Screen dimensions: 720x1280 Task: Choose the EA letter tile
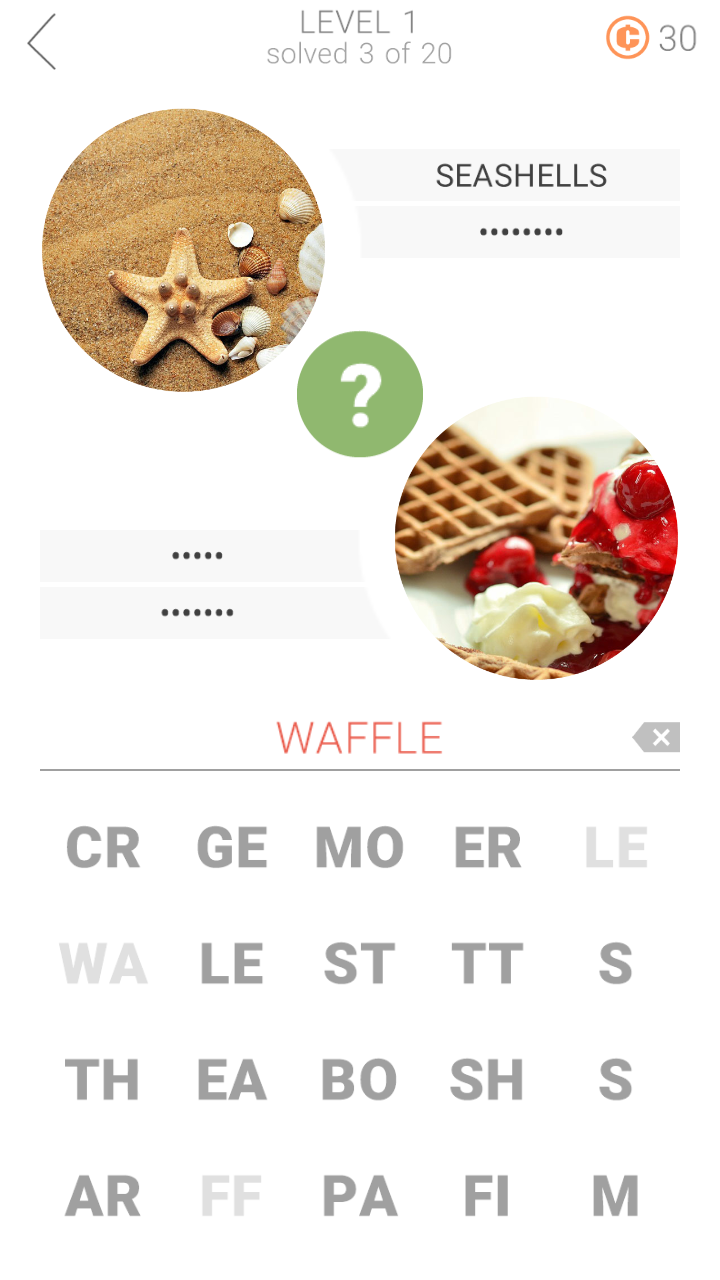tap(232, 1080)
